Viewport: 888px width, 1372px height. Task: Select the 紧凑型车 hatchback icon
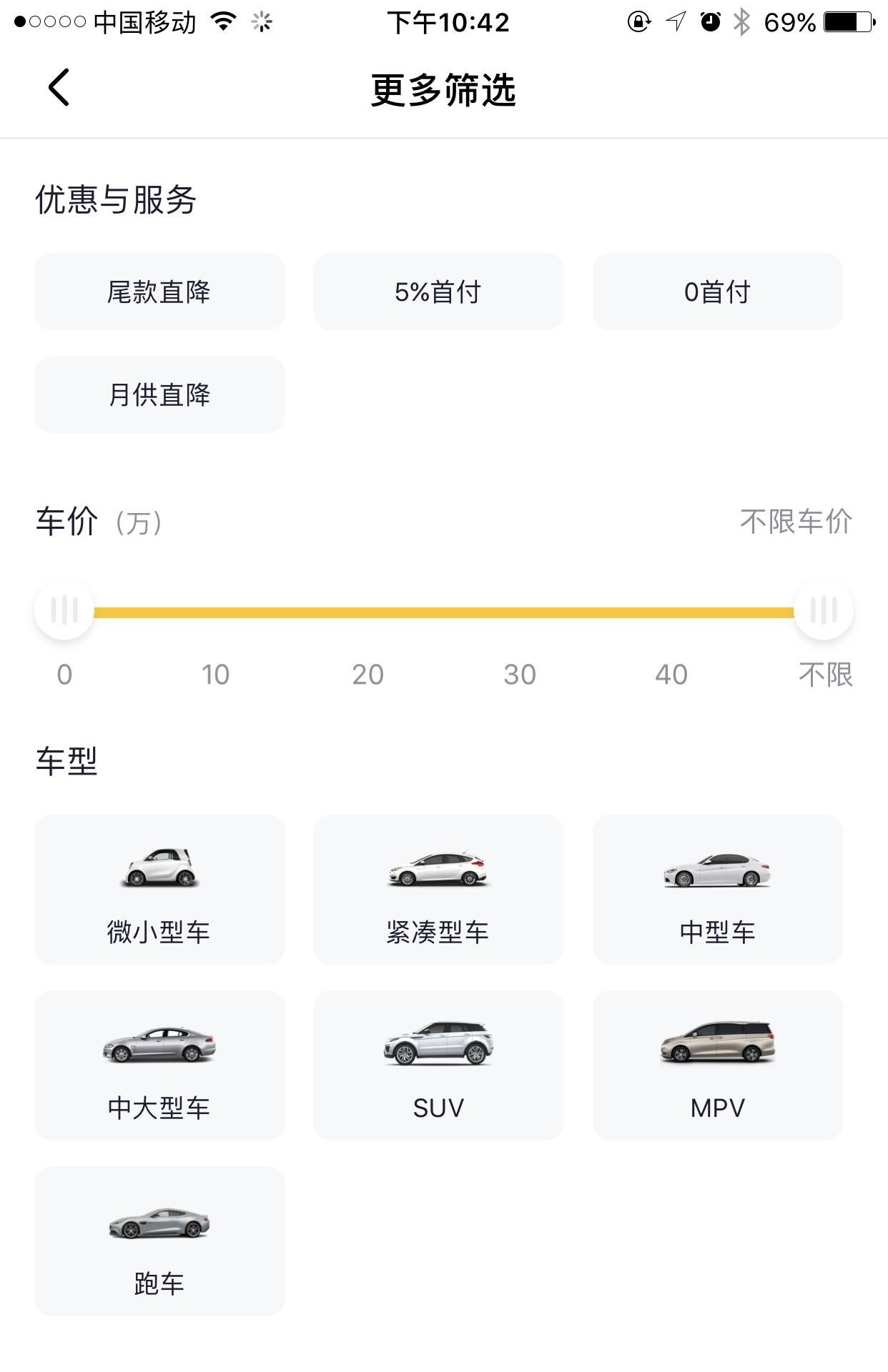pyautogui.click(x=438, y=870)
